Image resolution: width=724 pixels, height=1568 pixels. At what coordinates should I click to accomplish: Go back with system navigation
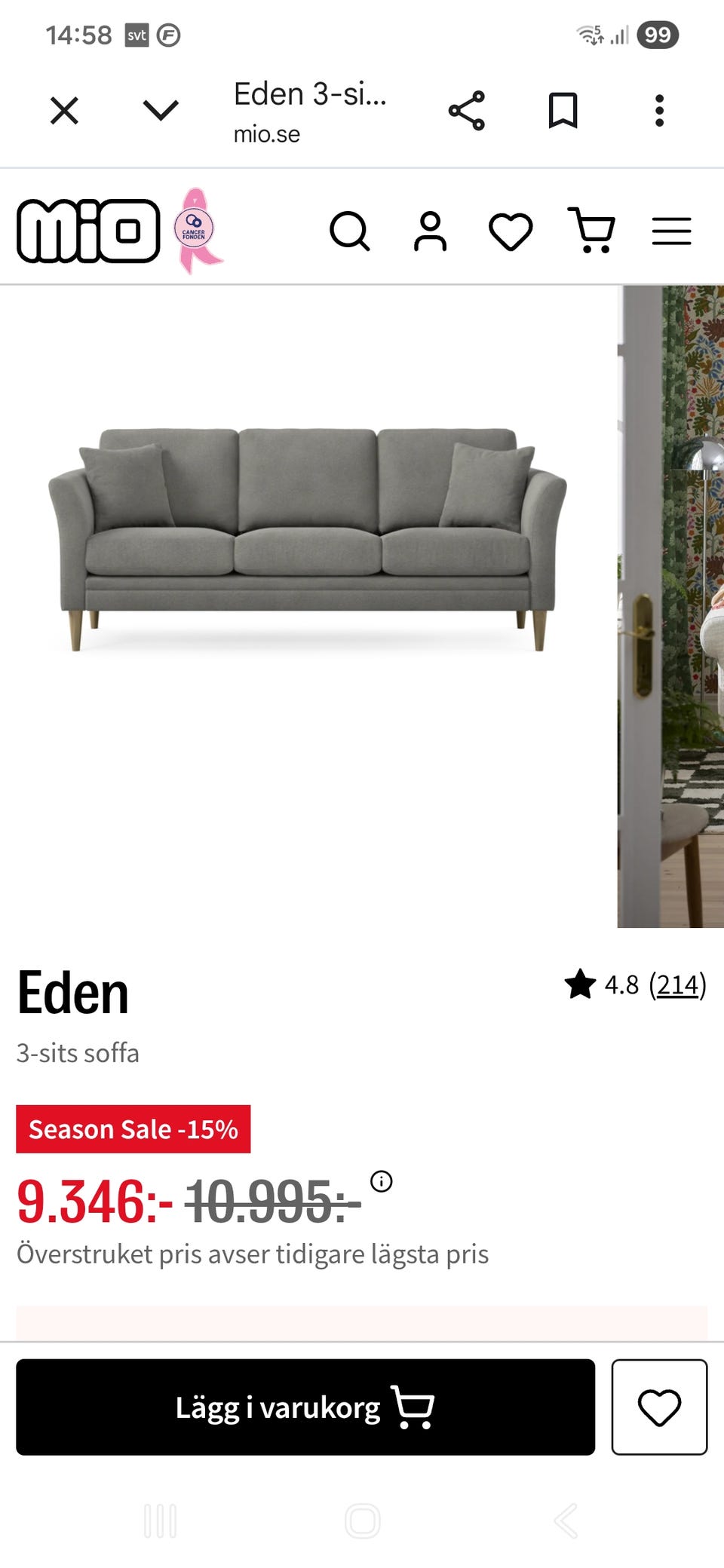tap(565, 1521)
